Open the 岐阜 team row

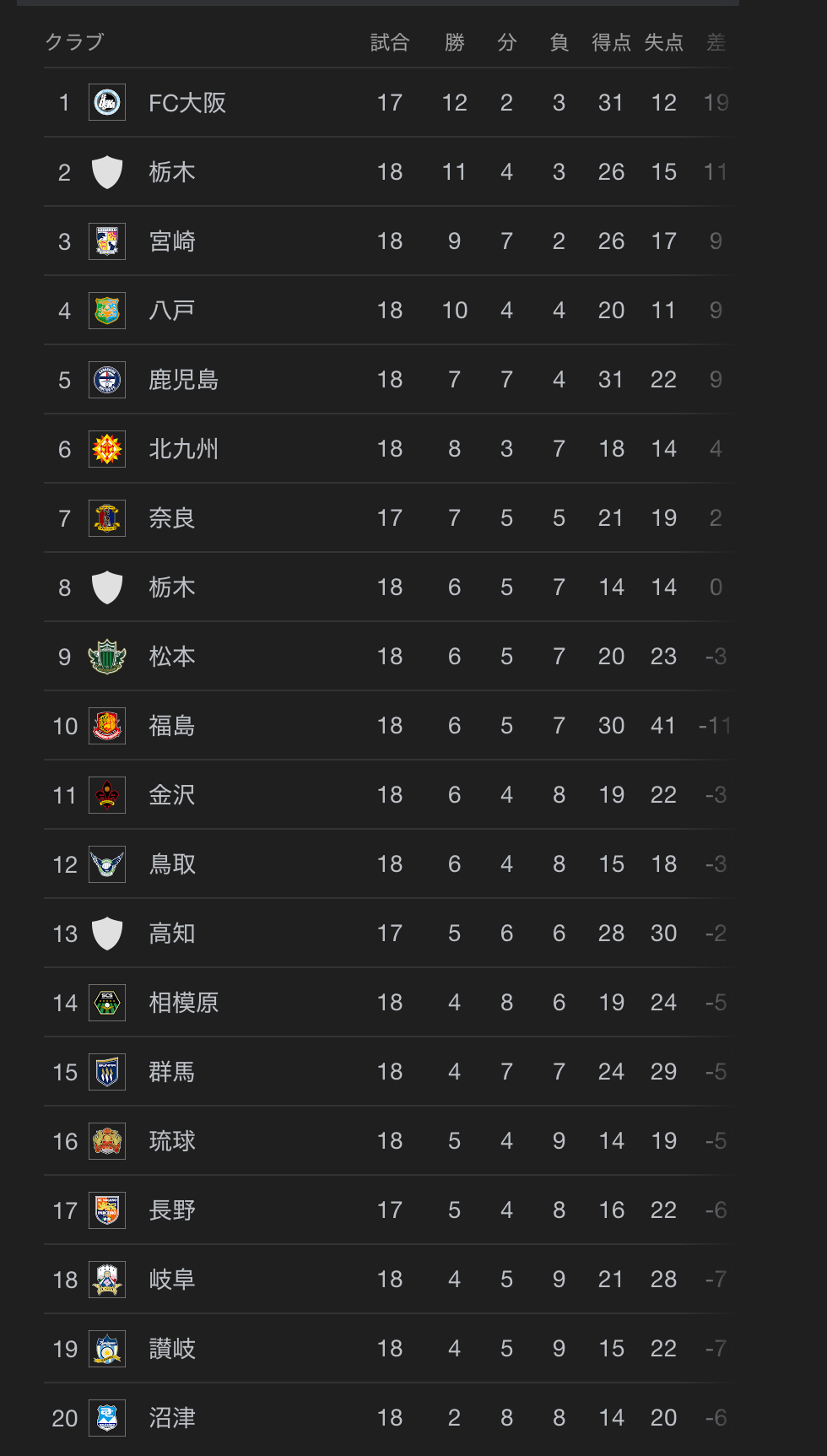coord(389,1279)
